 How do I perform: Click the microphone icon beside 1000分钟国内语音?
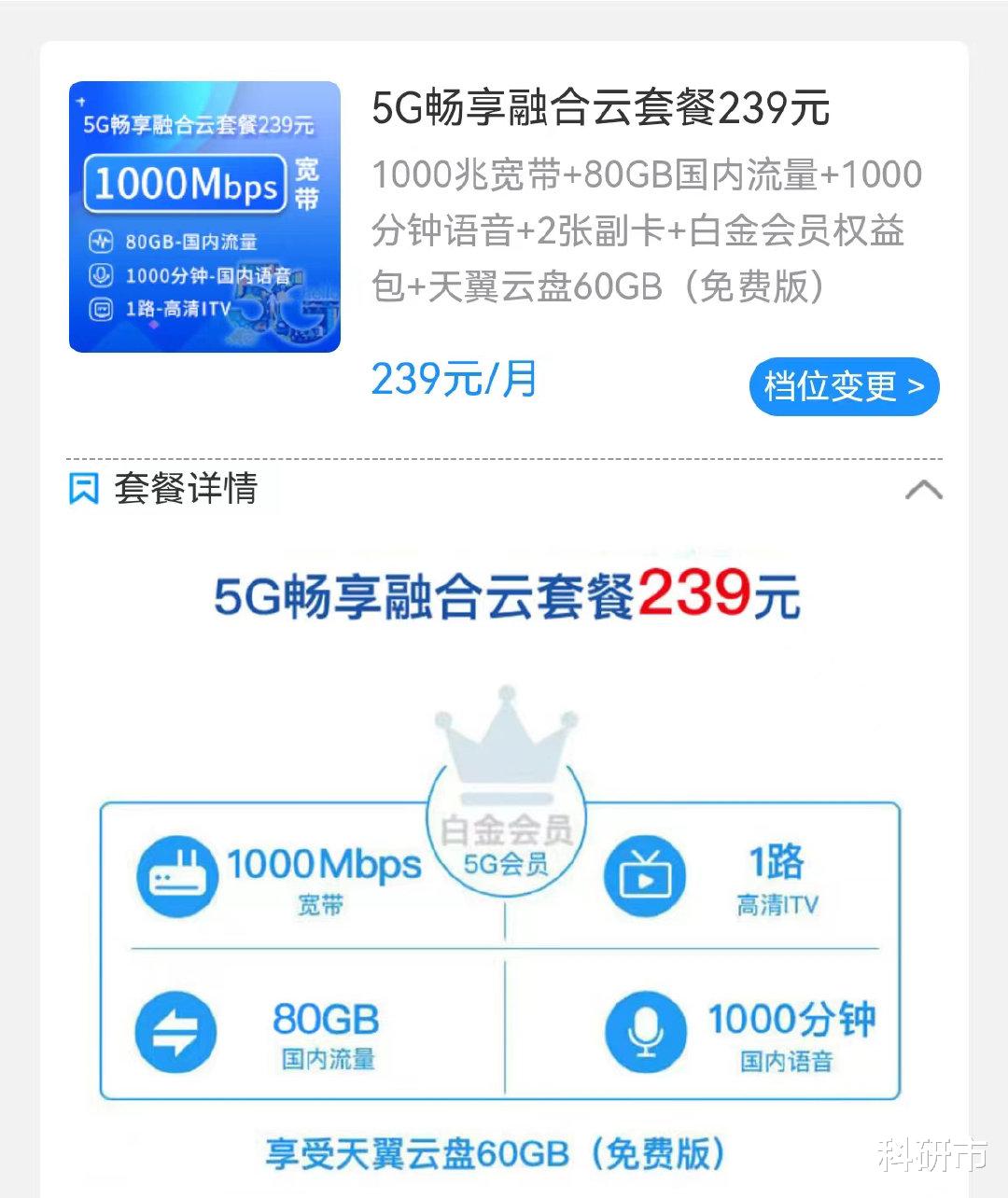coord(644,1031)
